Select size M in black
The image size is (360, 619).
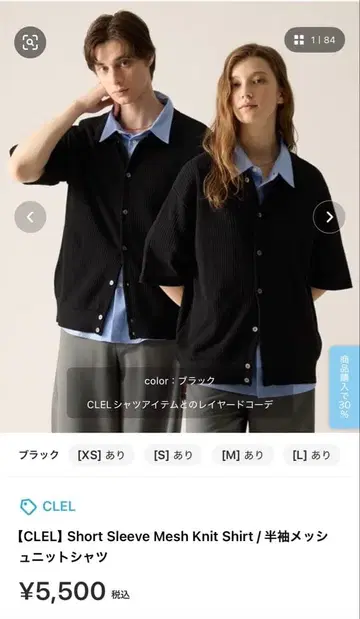(x=242, y=455)
